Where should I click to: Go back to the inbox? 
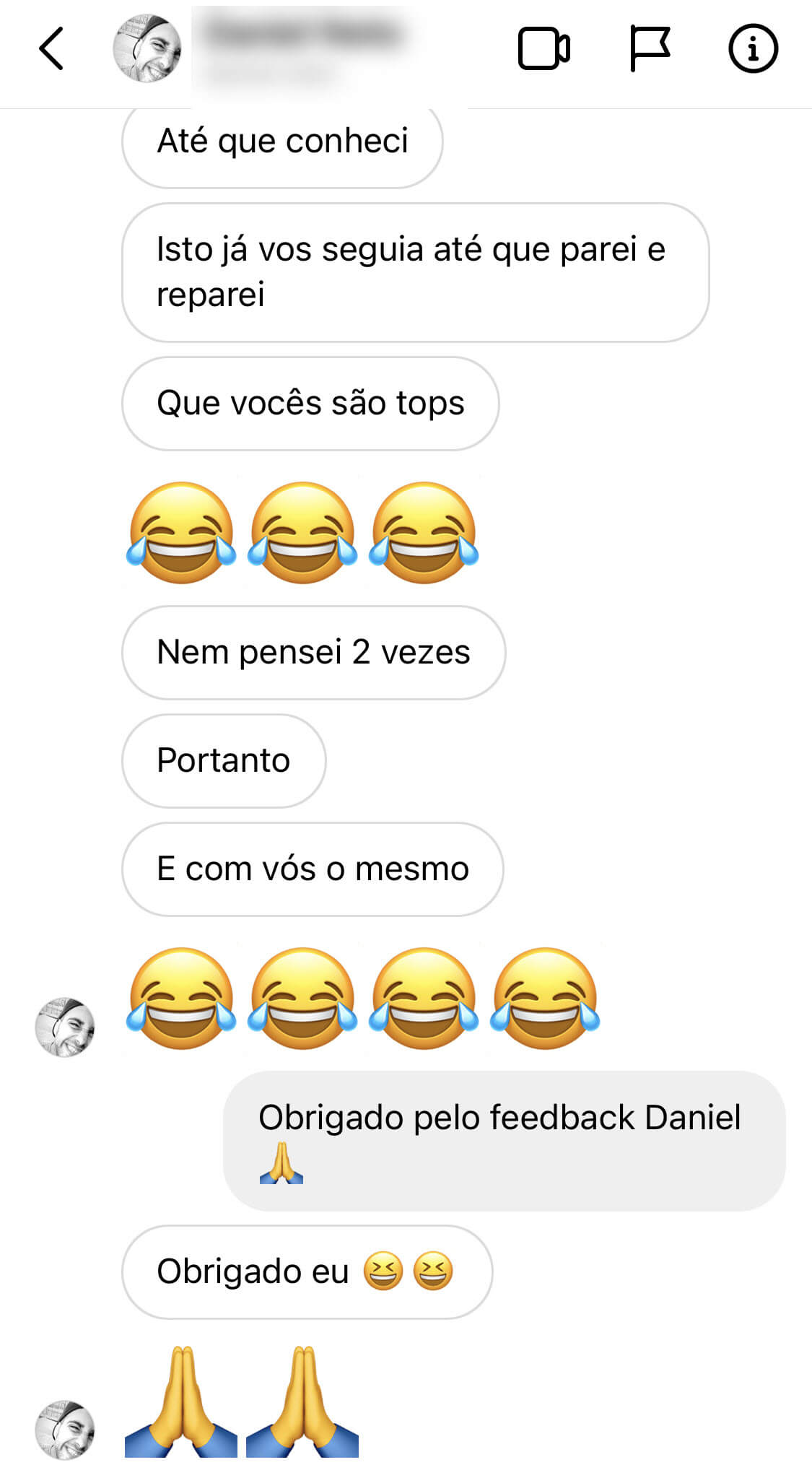pyautogui.click(x=51, y=49)
